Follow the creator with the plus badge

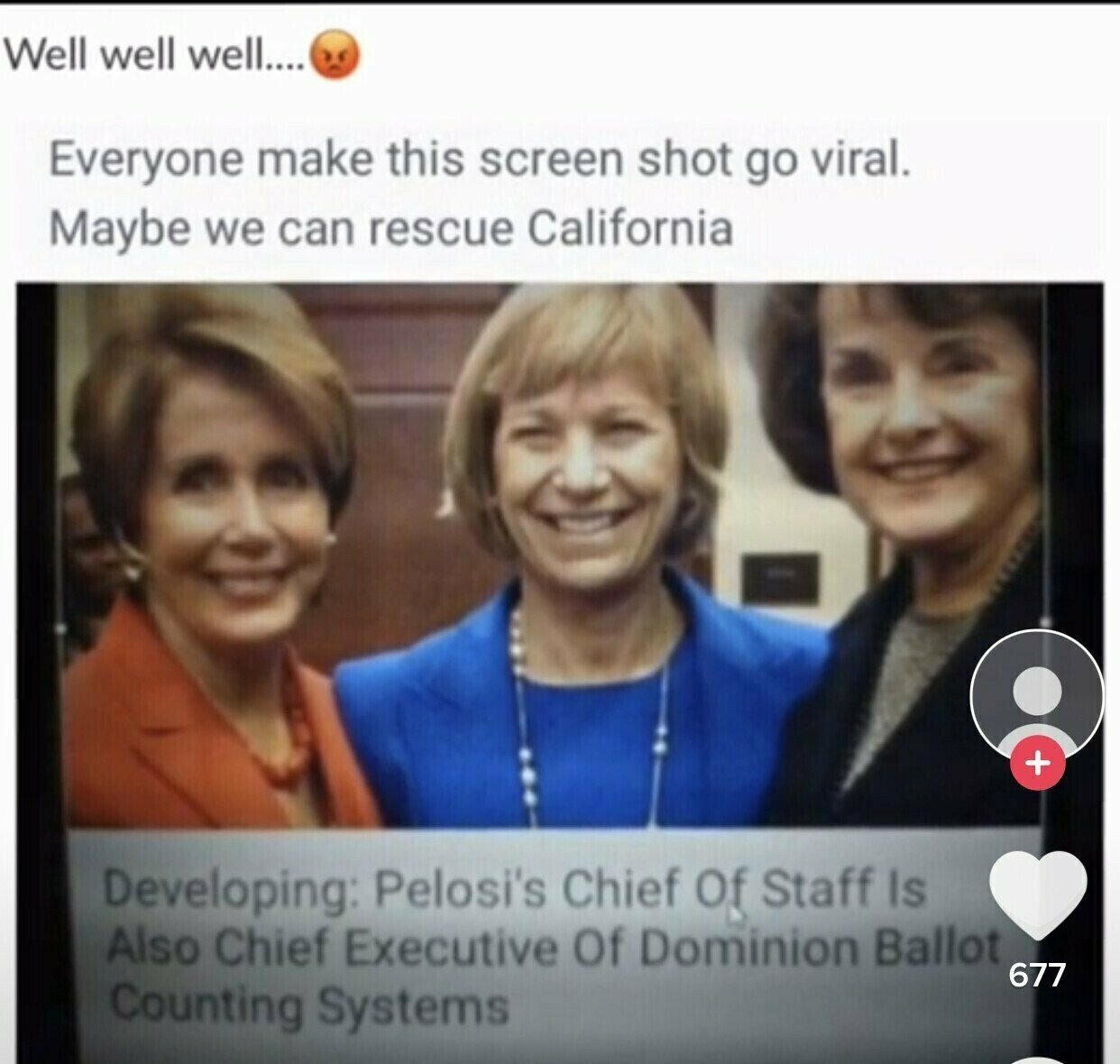coord(1037,764)
